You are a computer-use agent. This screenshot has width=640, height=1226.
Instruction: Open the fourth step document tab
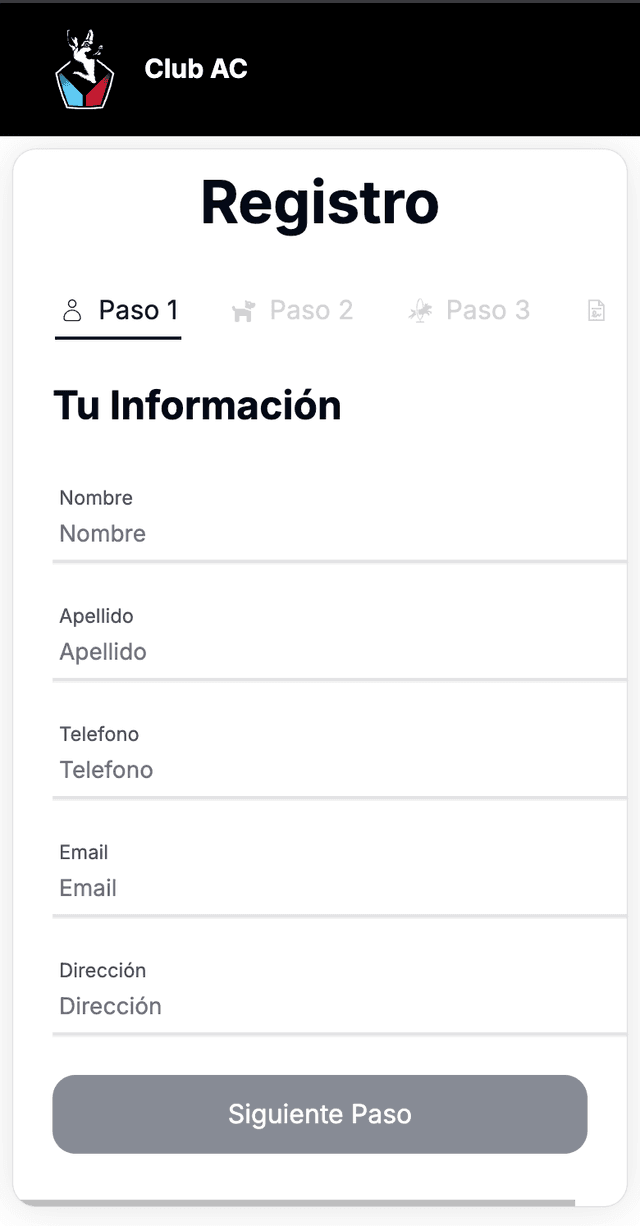[597, 311]
